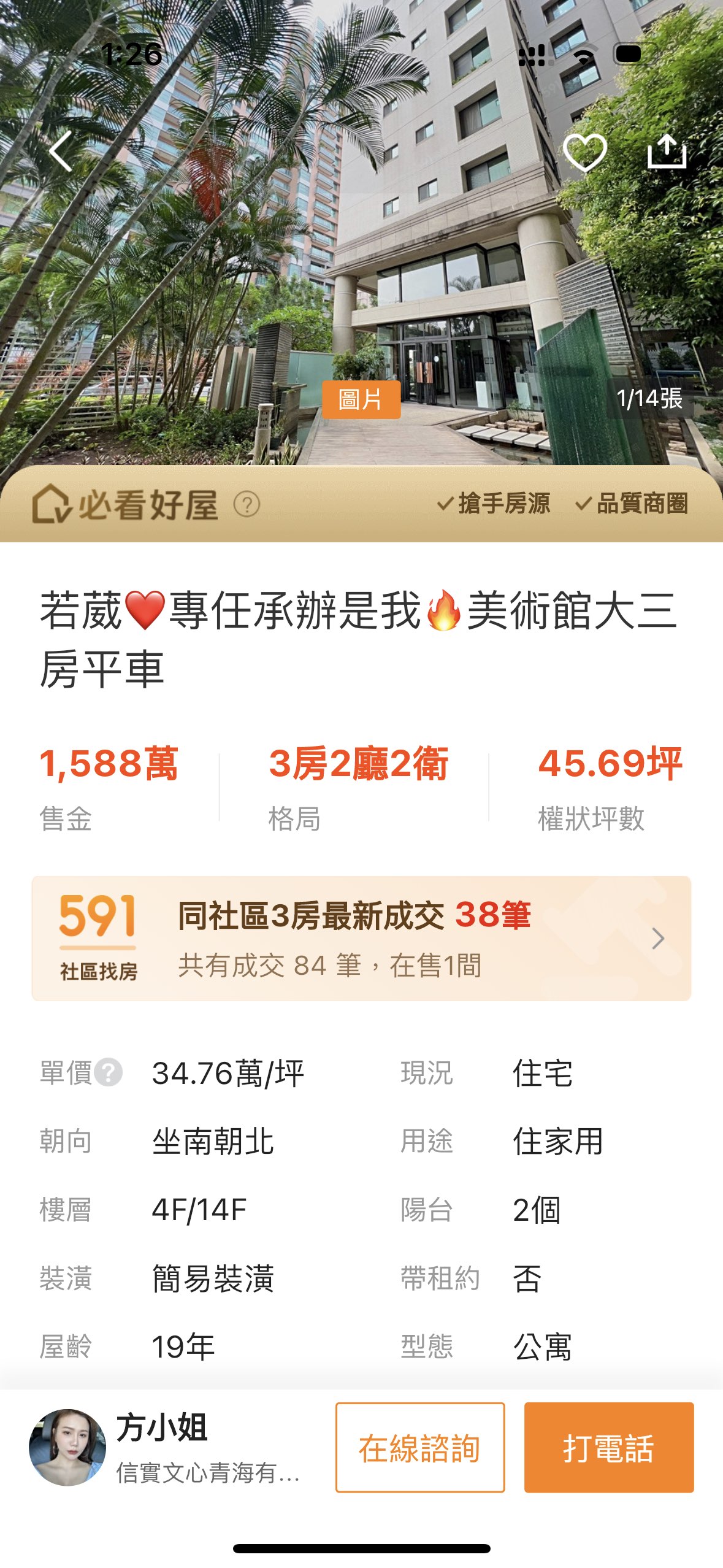Start 在線諮詢 online consultation
This screenshot has width=723, height=1568.
pyautogui.click(x=420, y=1448)
